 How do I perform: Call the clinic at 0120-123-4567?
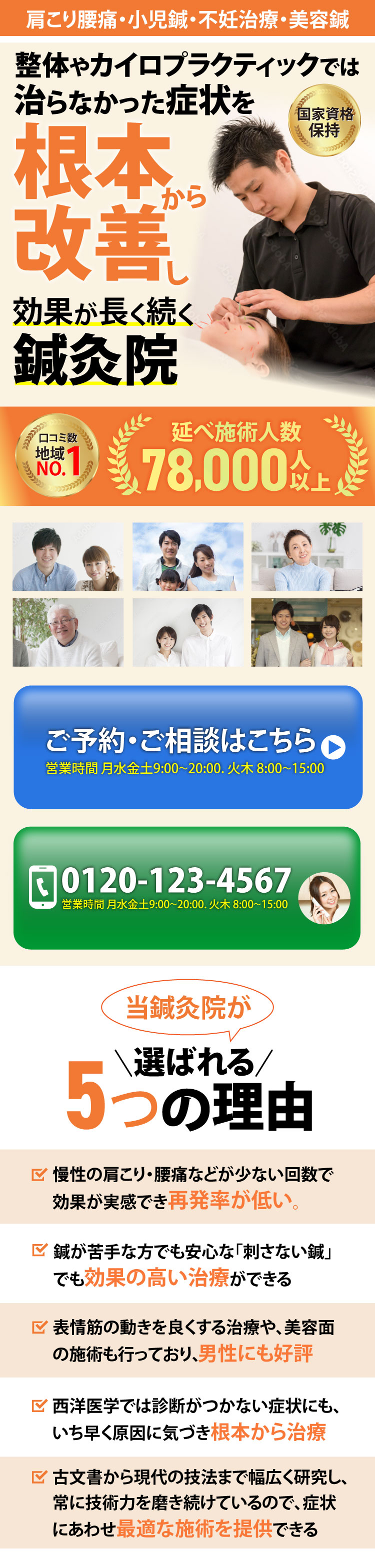point(187,888)
